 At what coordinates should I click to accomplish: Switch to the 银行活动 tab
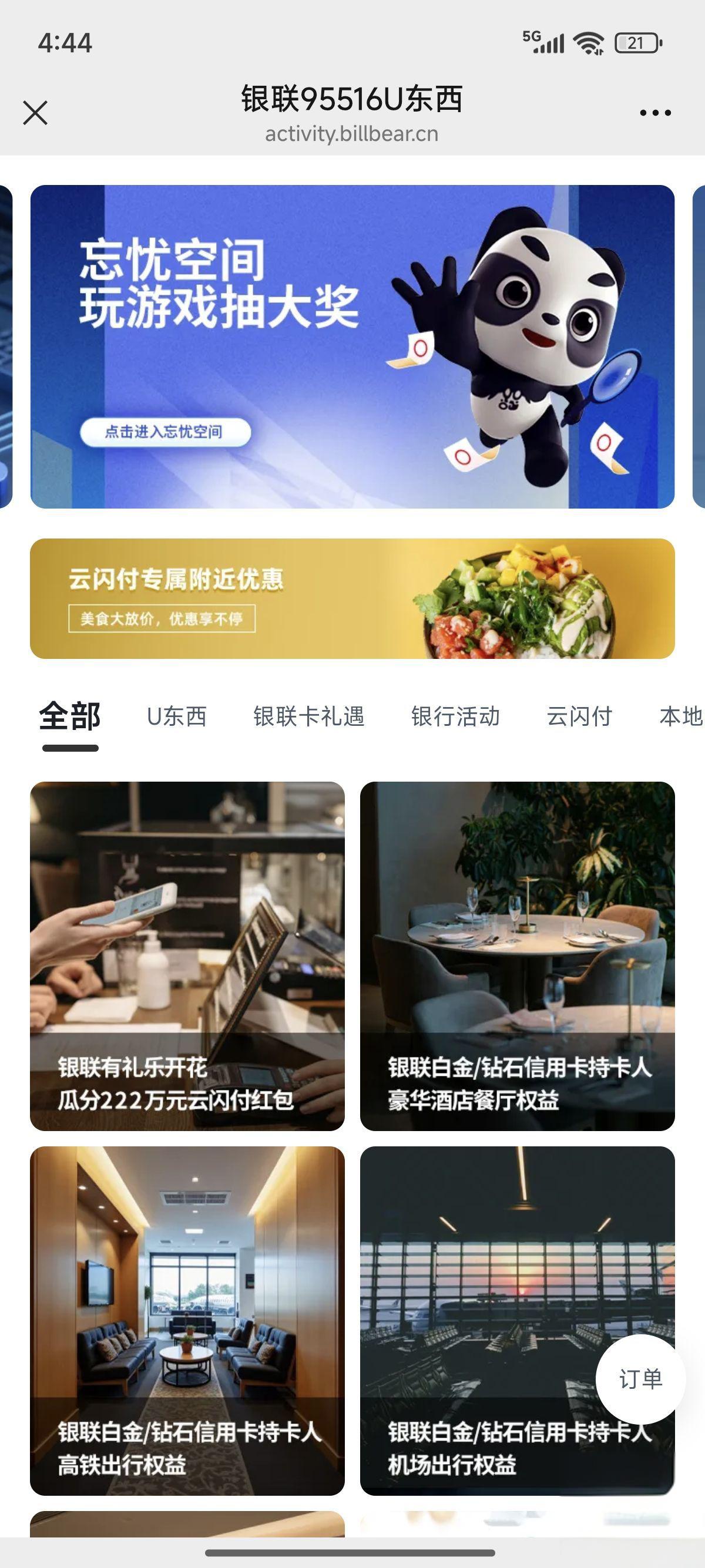[455, 716]
